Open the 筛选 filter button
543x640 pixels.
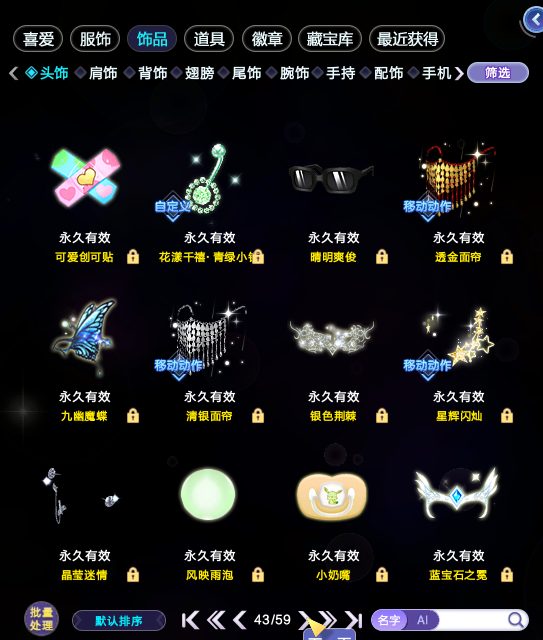pos(498,73)
